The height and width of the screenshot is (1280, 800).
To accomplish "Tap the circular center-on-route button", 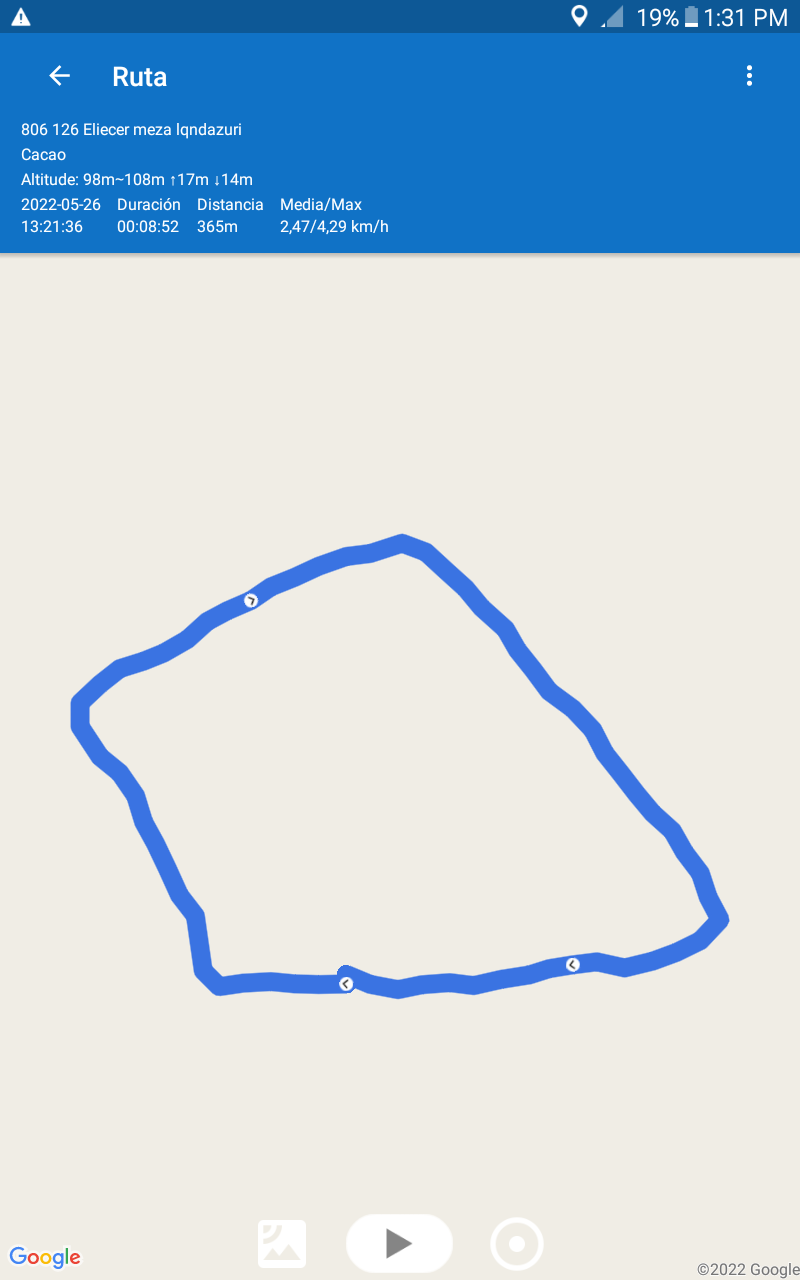I will (x=517, y=1244).
